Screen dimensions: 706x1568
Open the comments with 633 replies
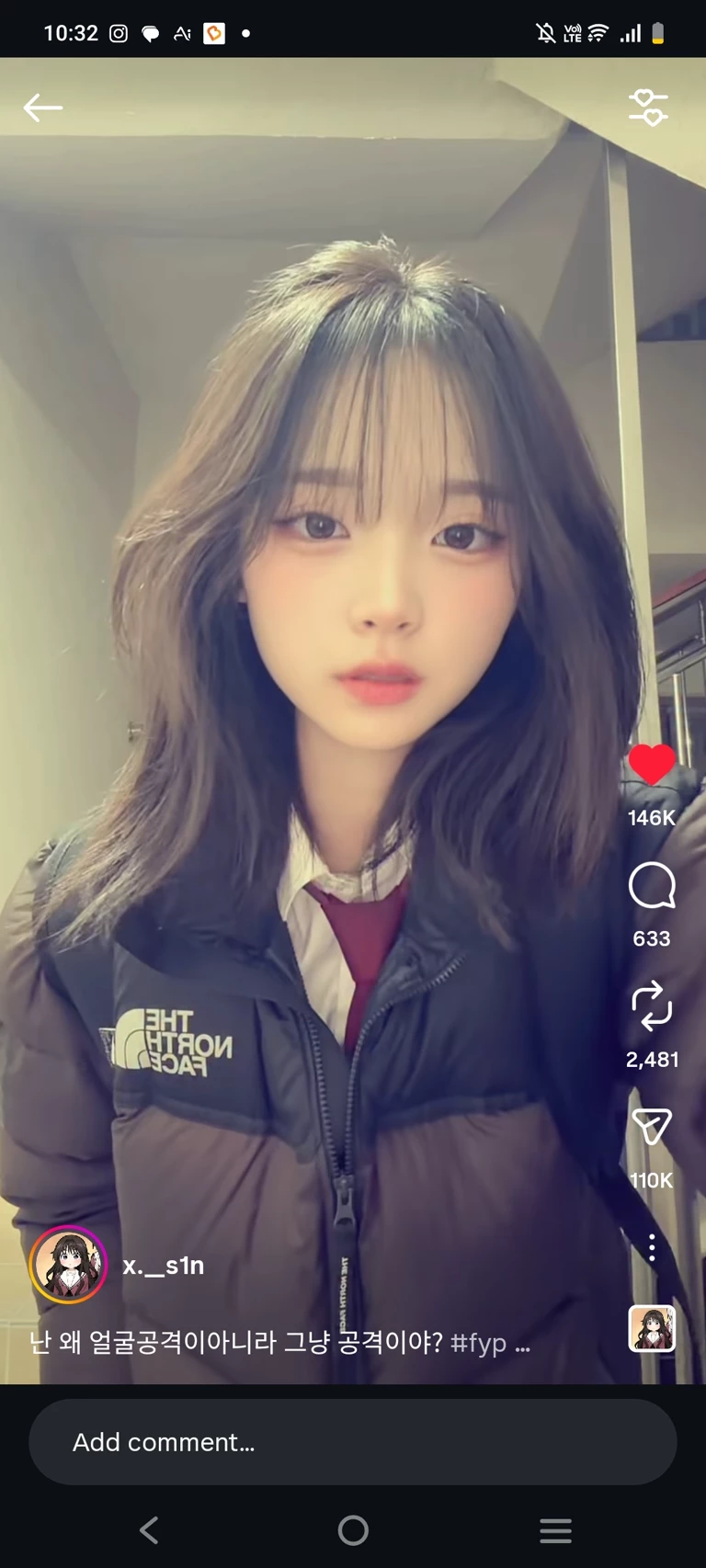coord(652,886)
